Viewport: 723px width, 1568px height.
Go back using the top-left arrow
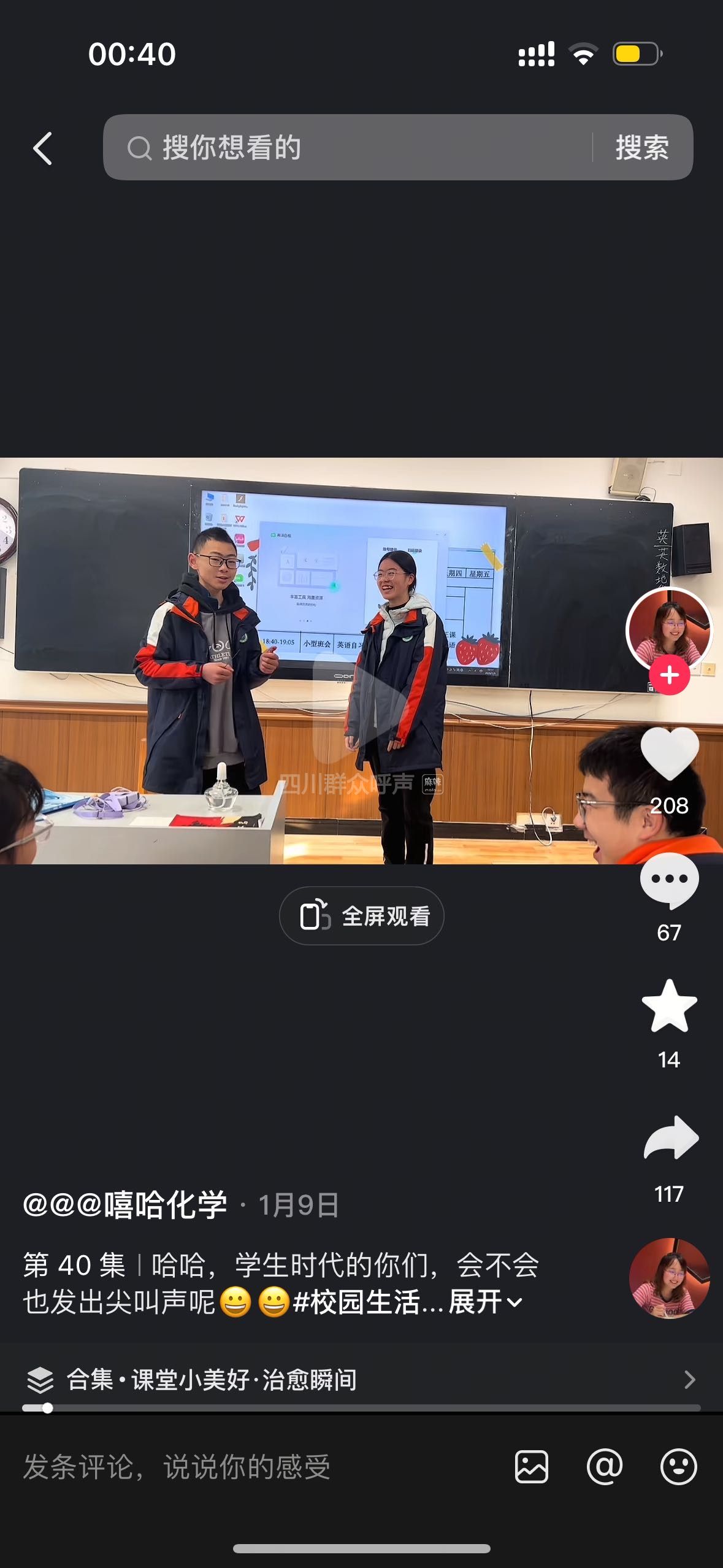[x=42, y=148]
